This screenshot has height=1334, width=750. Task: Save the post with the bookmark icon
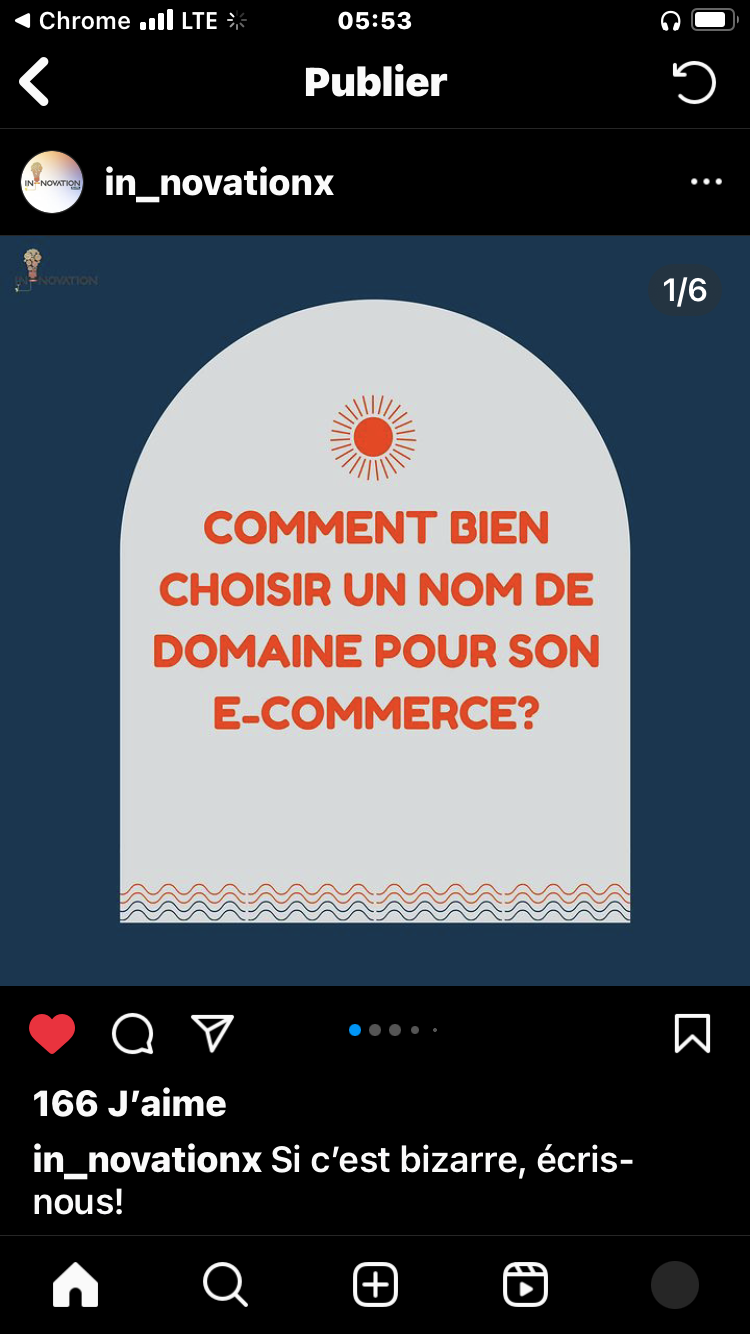click(x=692, y=1034)
